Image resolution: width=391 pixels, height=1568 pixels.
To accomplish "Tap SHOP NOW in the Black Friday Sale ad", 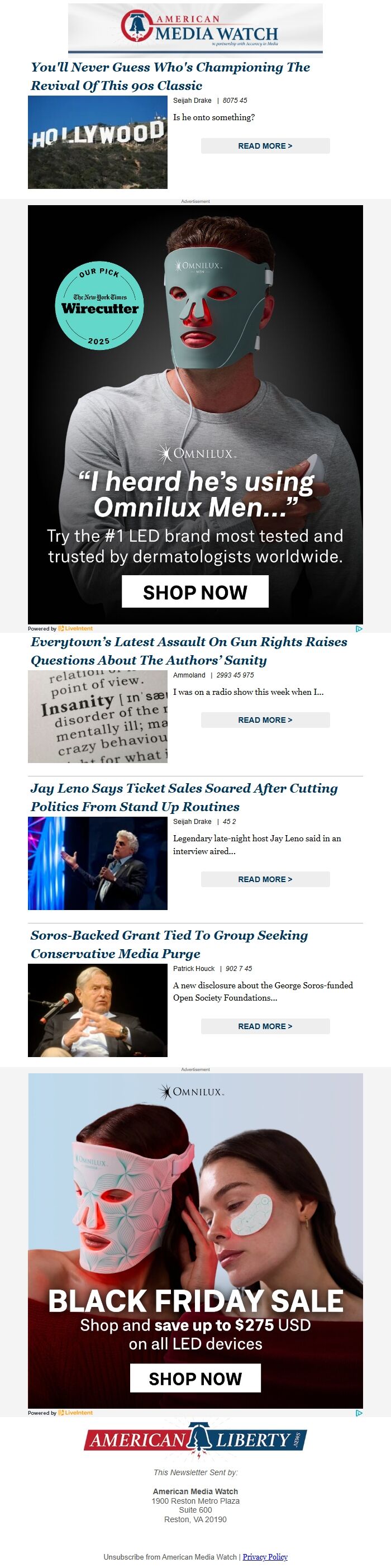I will 195,1378.
